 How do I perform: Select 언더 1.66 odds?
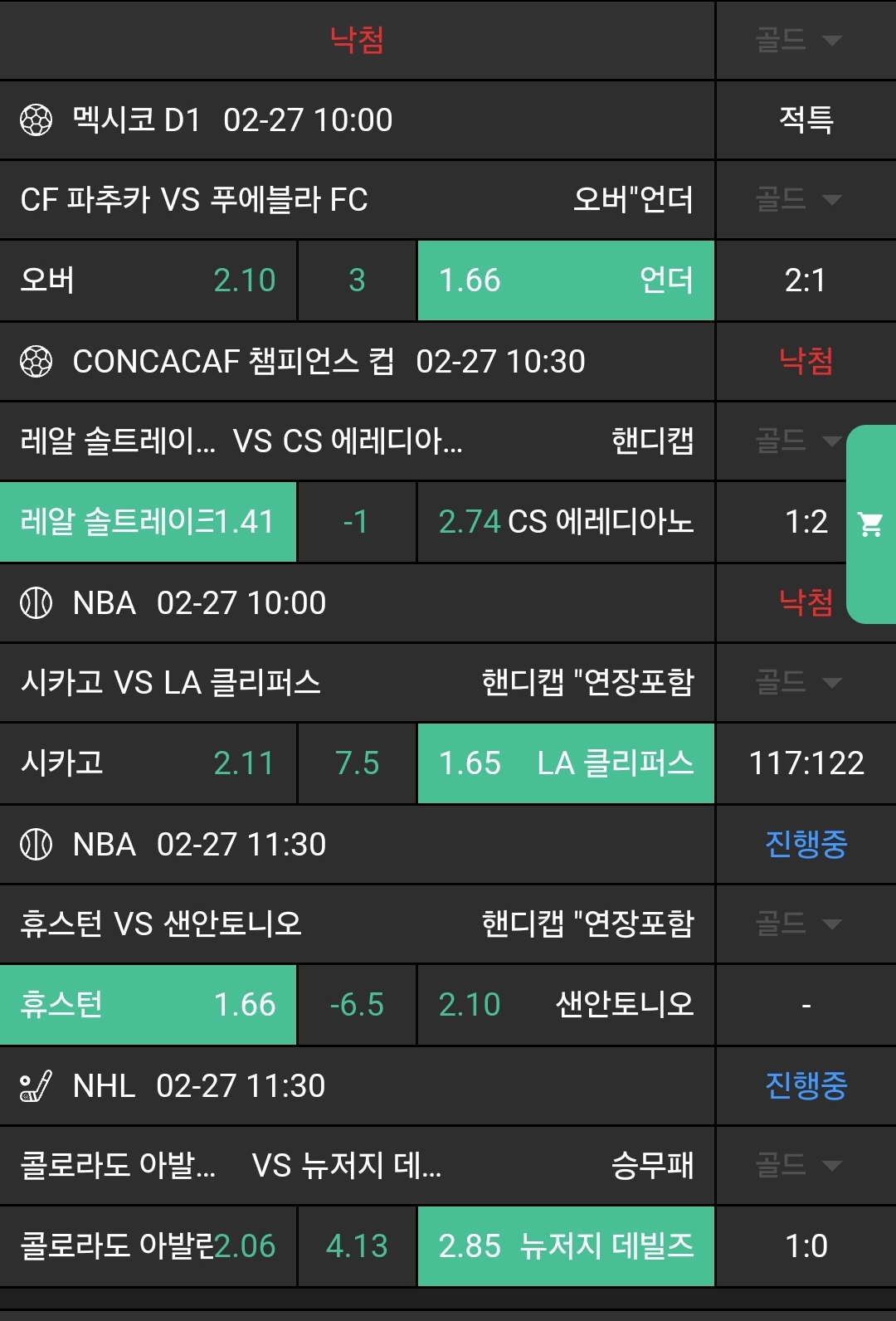coord(566,280)
